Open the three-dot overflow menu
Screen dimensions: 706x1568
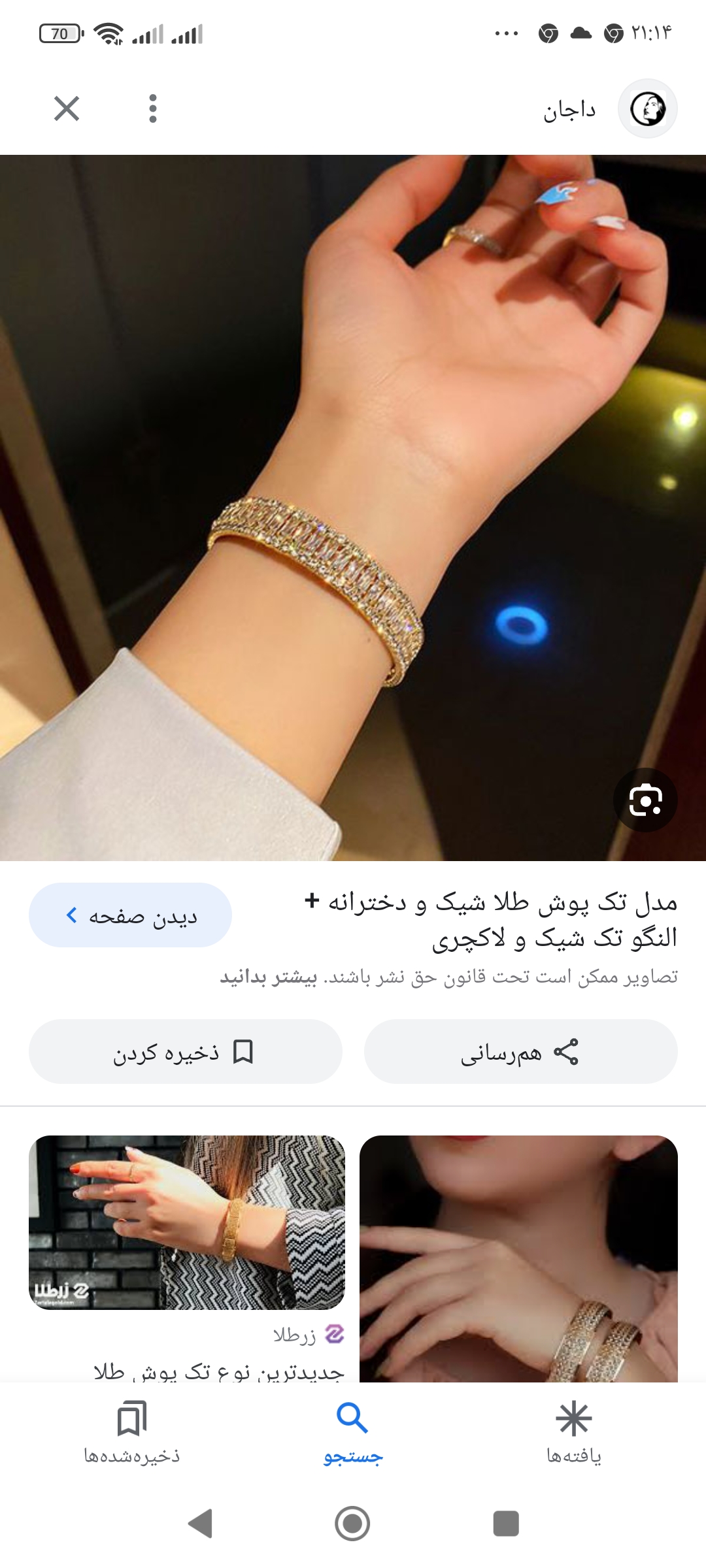[x=153, y=108]
